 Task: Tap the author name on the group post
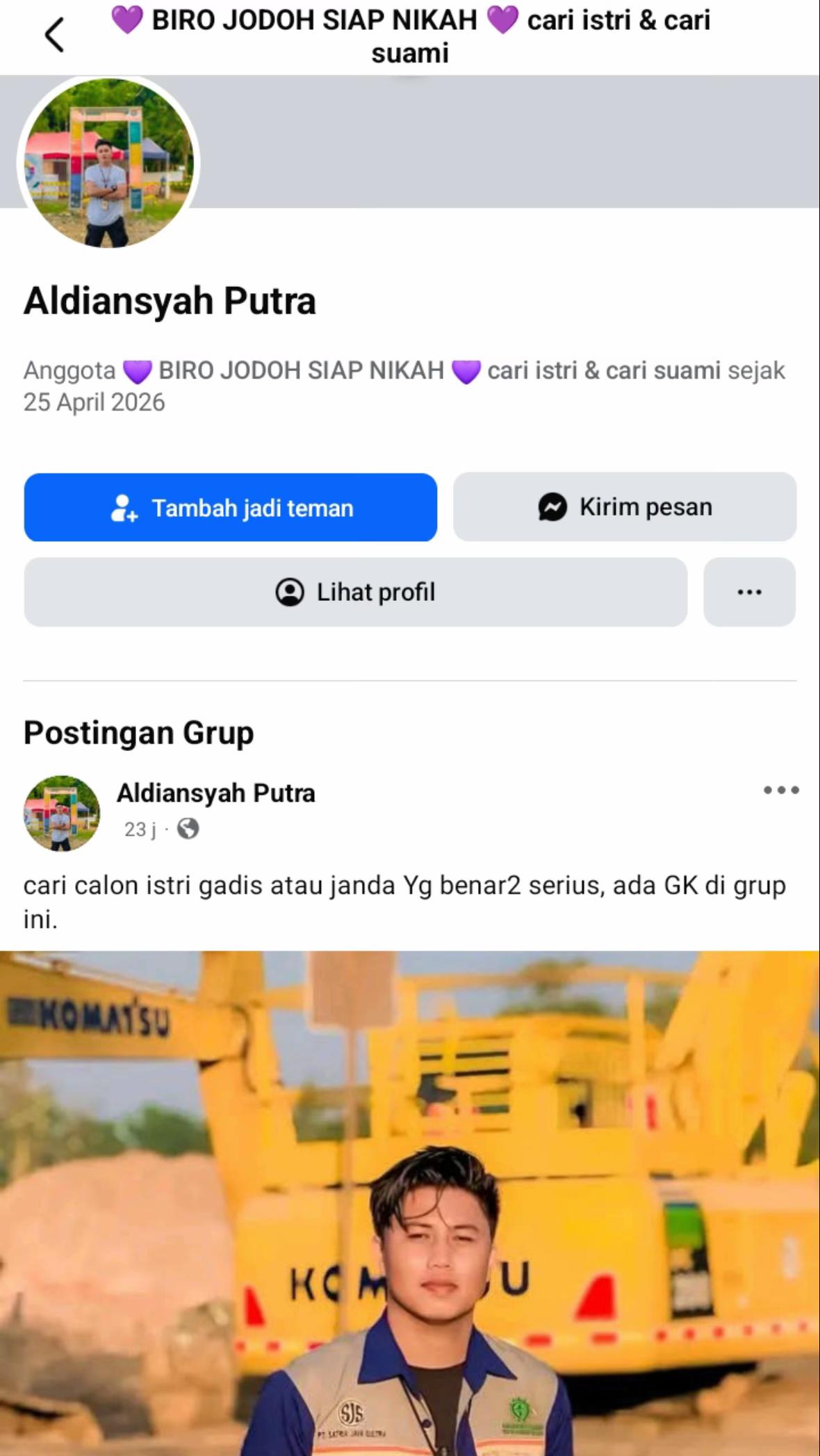tap(215, 793)
